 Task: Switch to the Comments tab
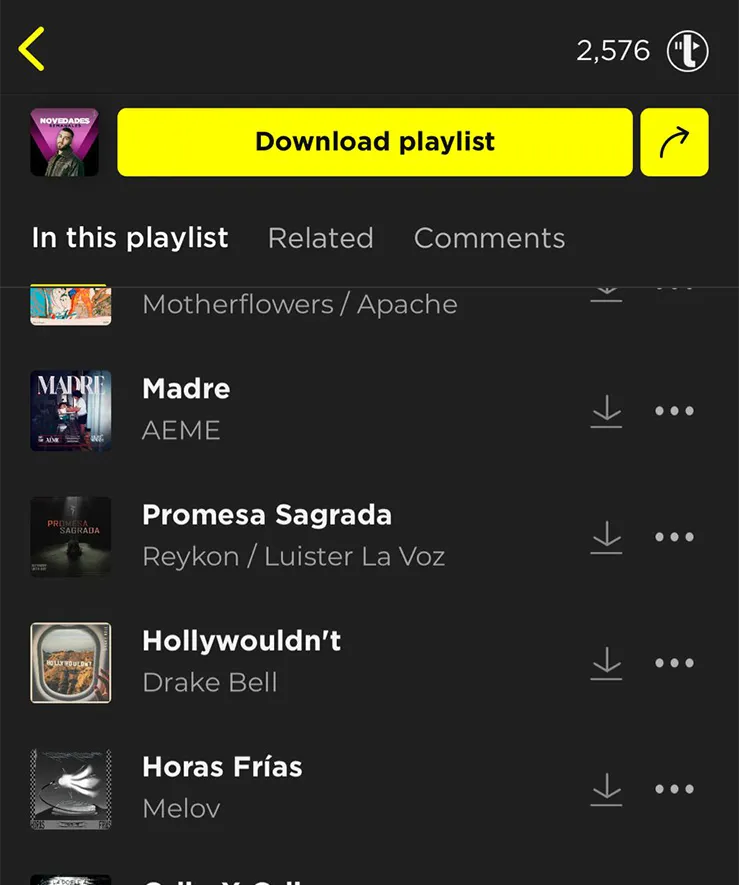pyautogui.click(x=489, y=238)
